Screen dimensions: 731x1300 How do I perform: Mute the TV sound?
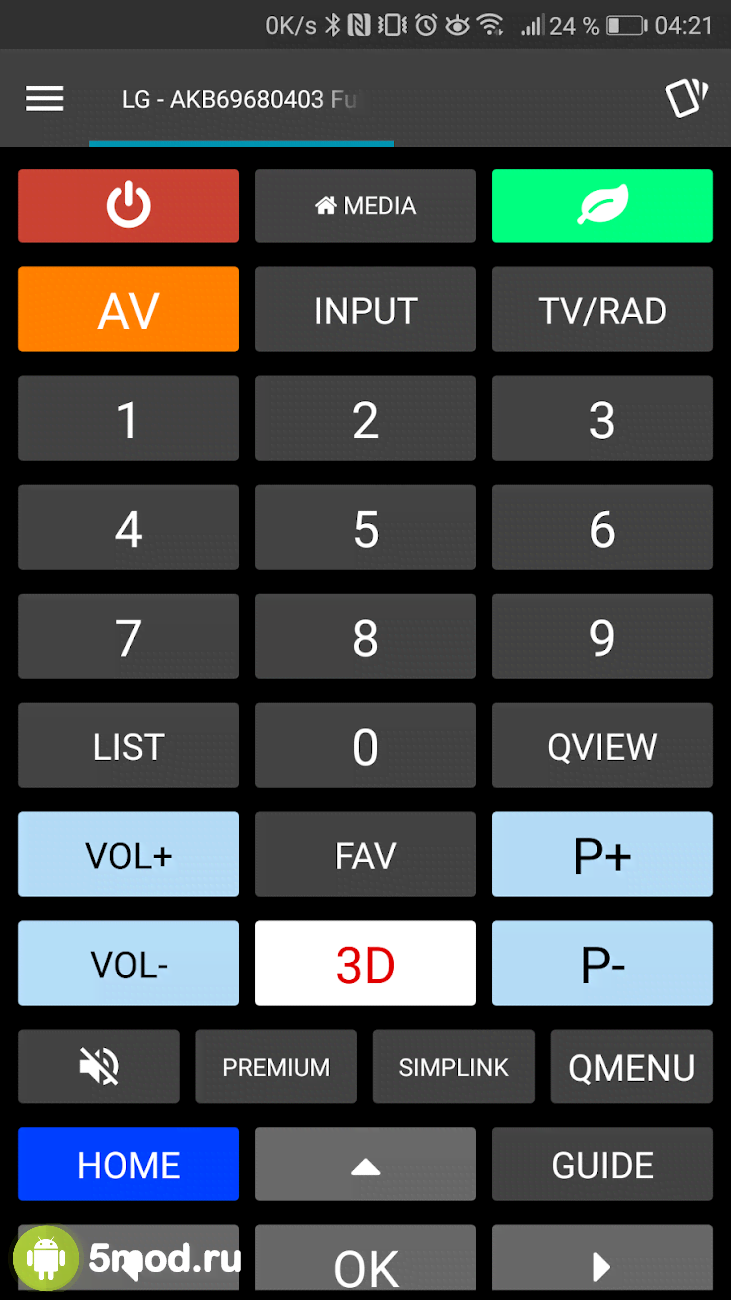[x=99, y=1067]
